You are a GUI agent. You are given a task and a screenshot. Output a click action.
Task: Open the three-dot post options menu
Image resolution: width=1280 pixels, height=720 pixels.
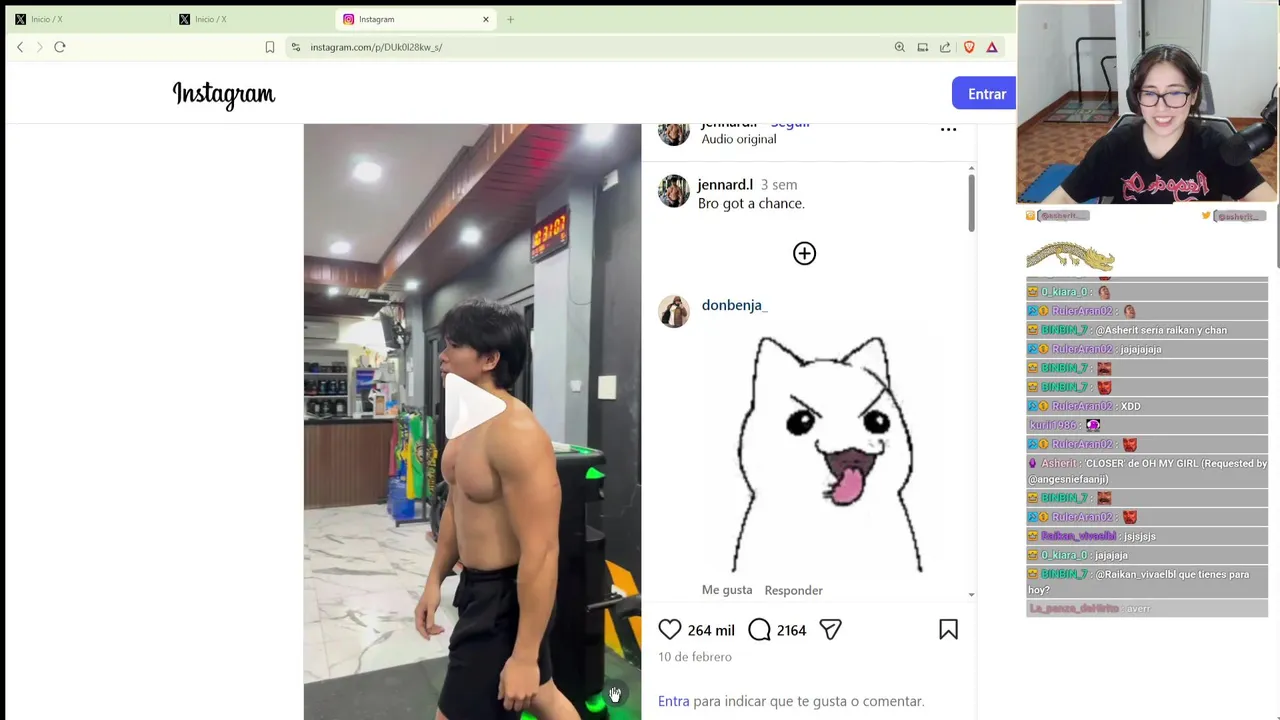948,129
